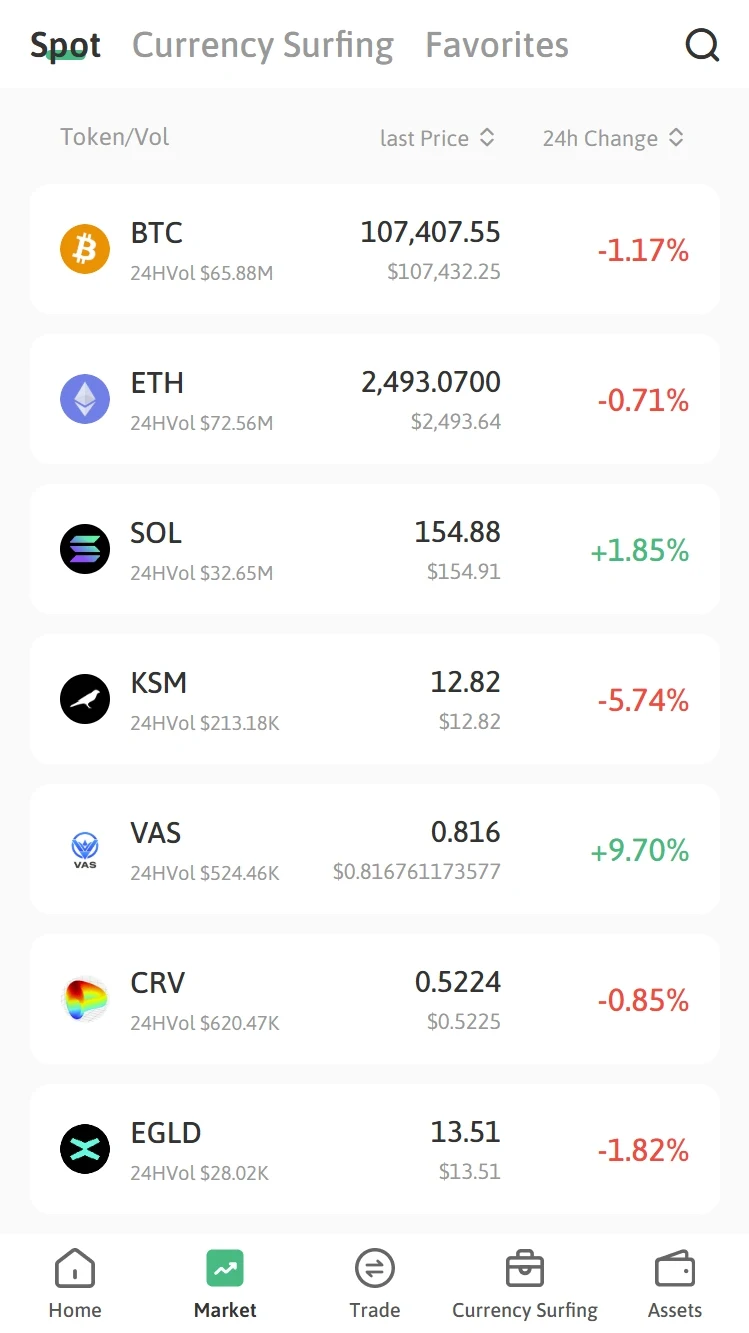Open the ETH market row

374,400
